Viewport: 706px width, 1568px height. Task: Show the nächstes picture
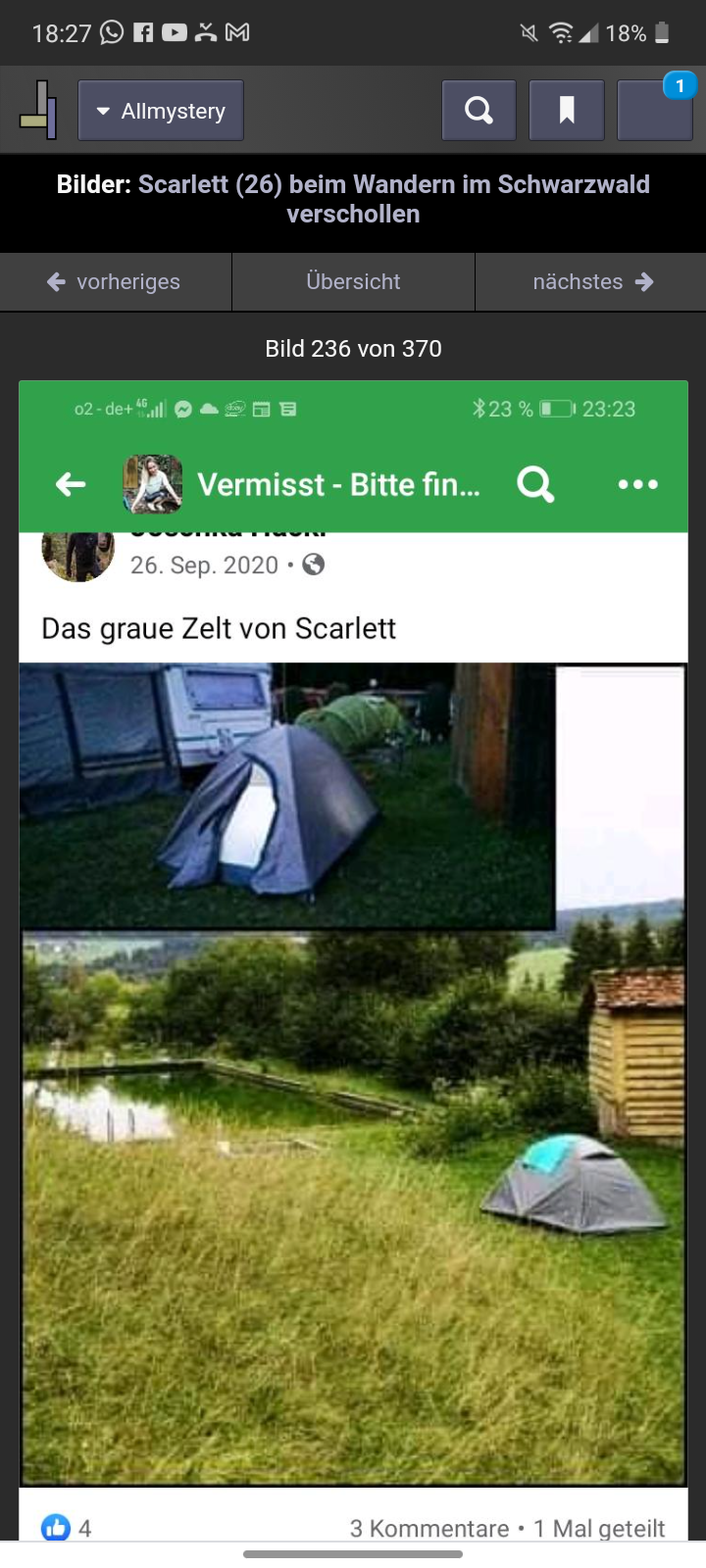[x=591, y=282]
